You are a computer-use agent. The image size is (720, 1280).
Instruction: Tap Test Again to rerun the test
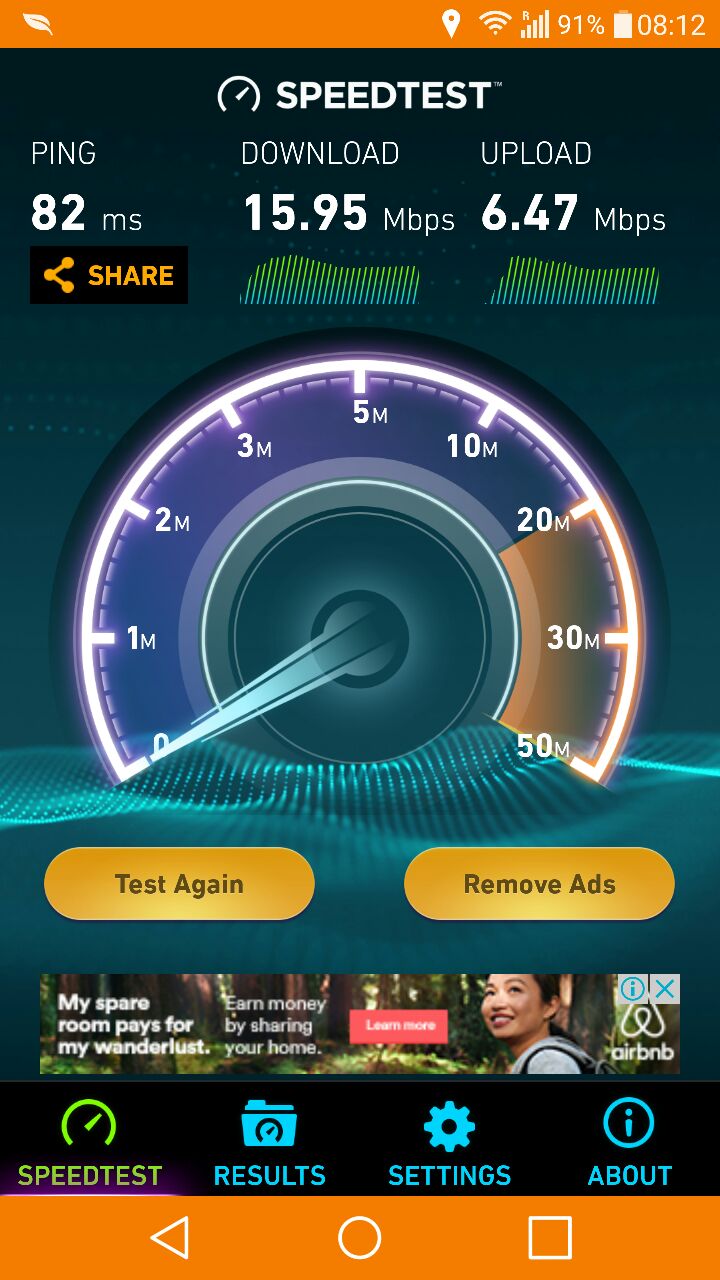(179, 884)
